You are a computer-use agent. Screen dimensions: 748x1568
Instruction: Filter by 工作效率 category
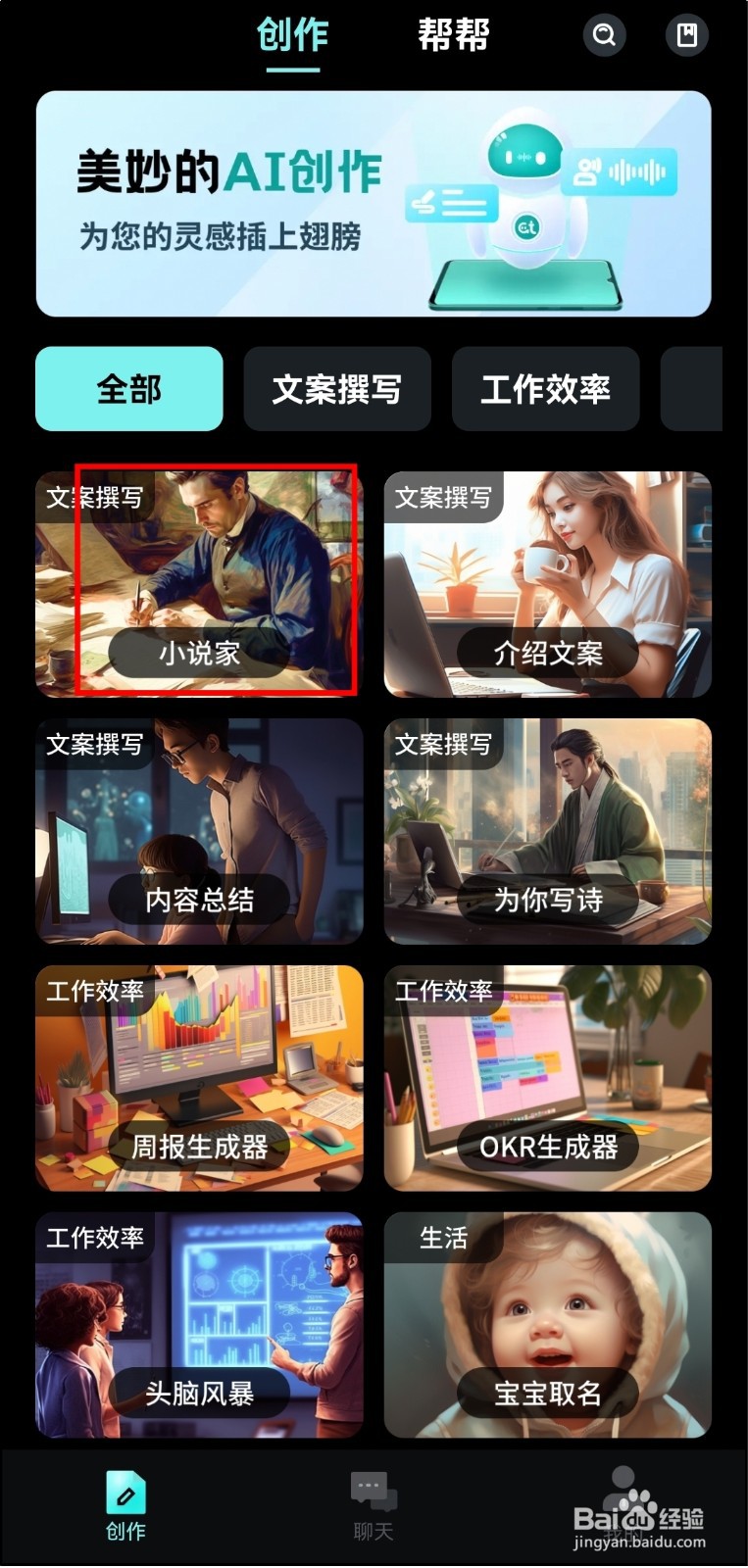(546, 389)
